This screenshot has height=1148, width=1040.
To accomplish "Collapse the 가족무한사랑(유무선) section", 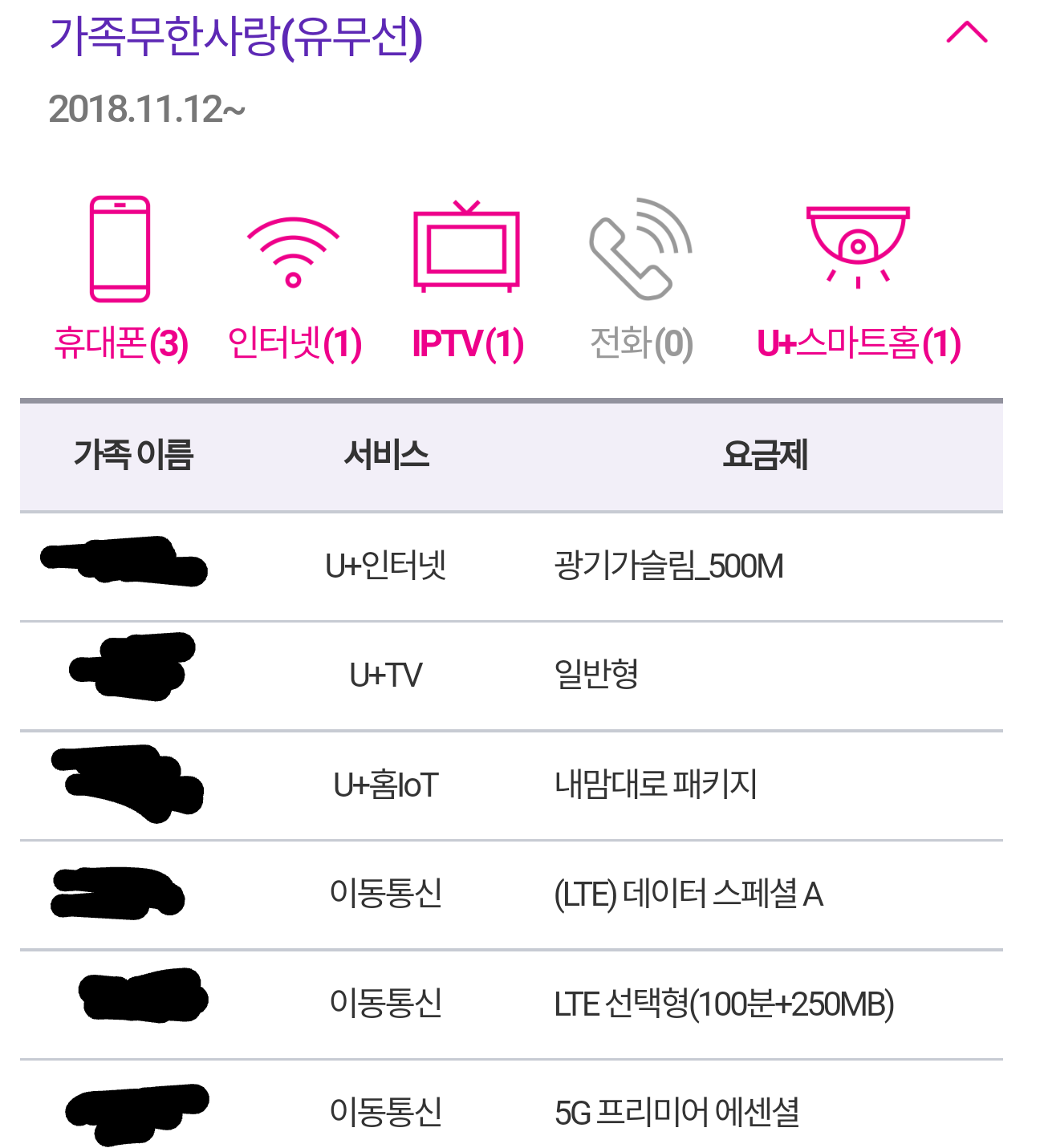I will tap(966, 33).
